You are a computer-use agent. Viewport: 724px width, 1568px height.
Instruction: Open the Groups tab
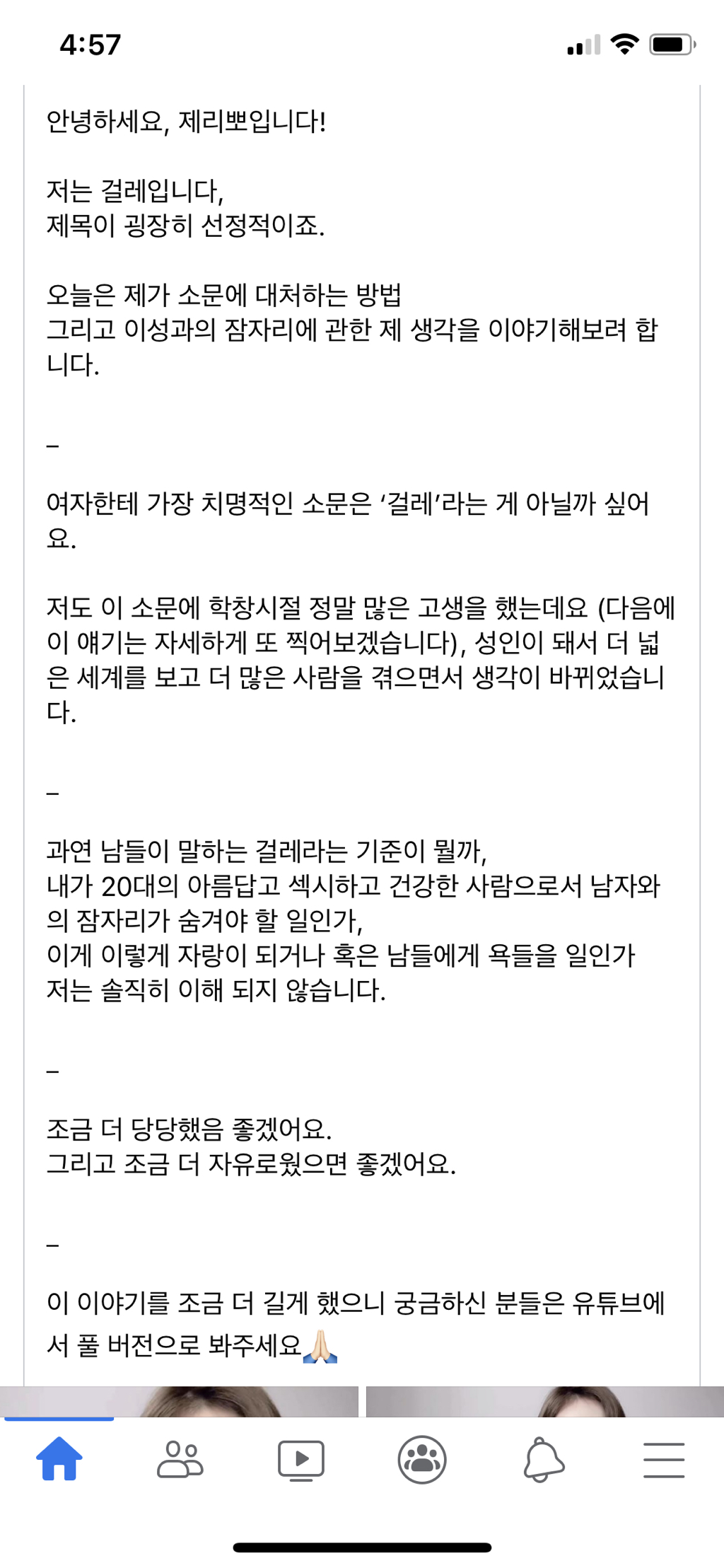coord(422,1460)
